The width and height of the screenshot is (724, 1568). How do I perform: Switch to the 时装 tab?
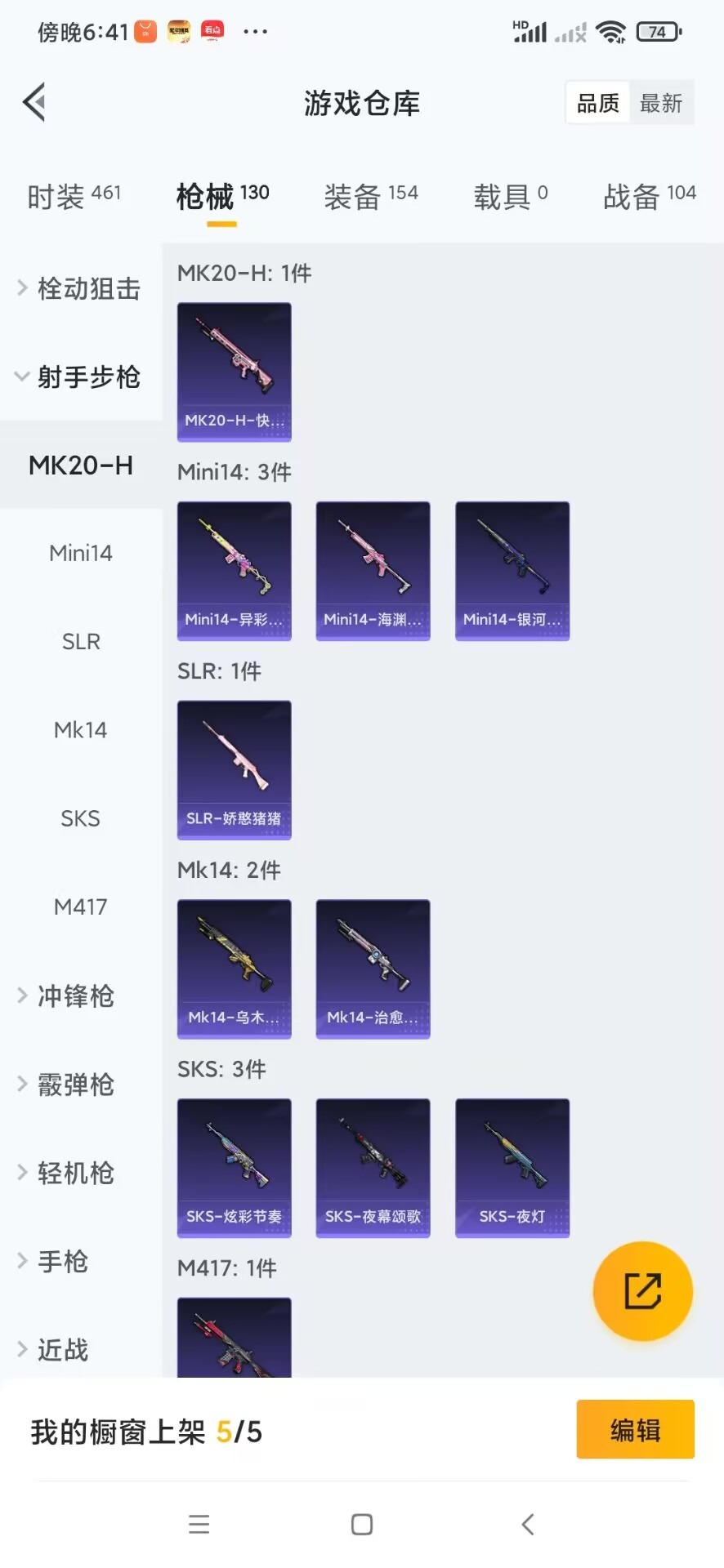(x=73, y=196)
